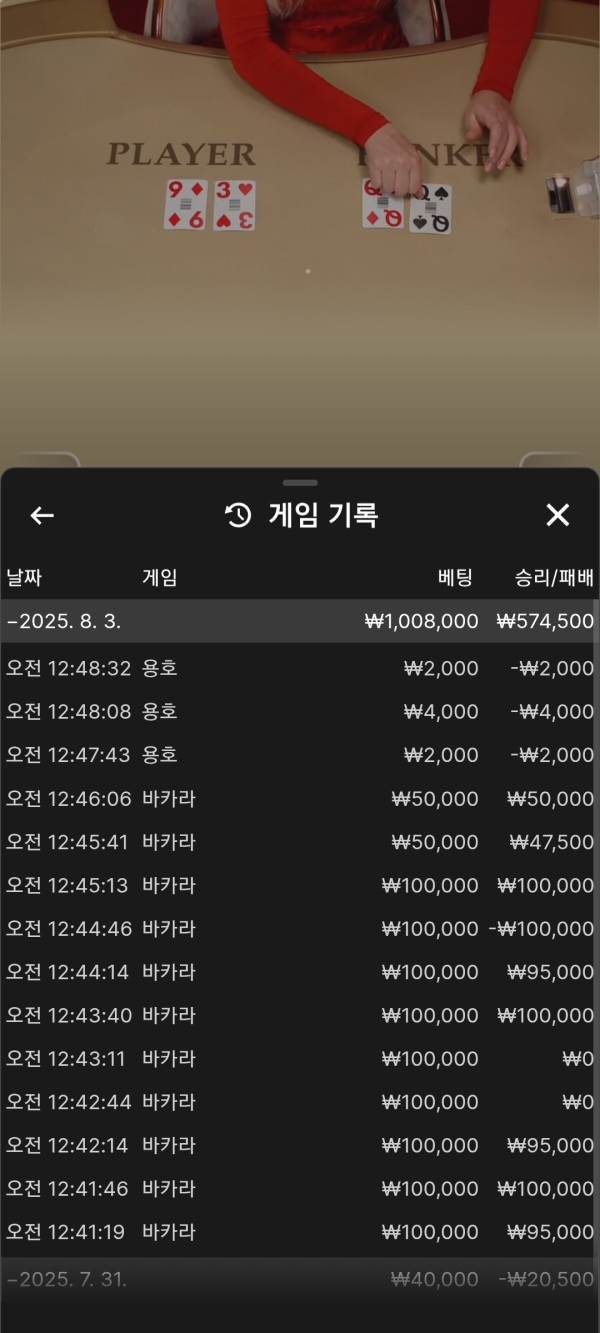
Task: Tap the drag handle atop the history panel
Action: point(300,483)
